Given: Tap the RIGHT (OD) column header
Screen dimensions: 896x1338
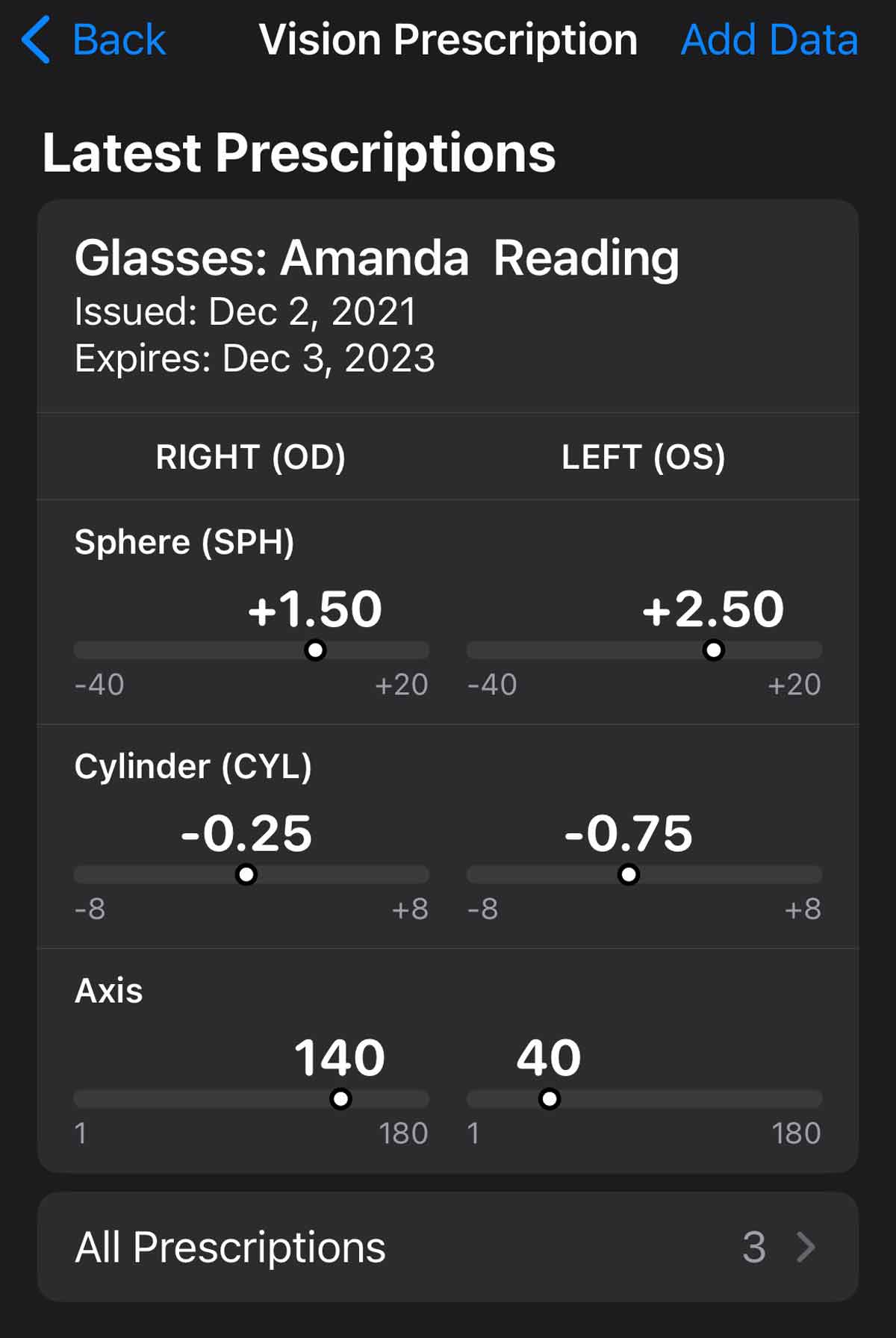Looking at the screenshot, I should click(251, 456).
